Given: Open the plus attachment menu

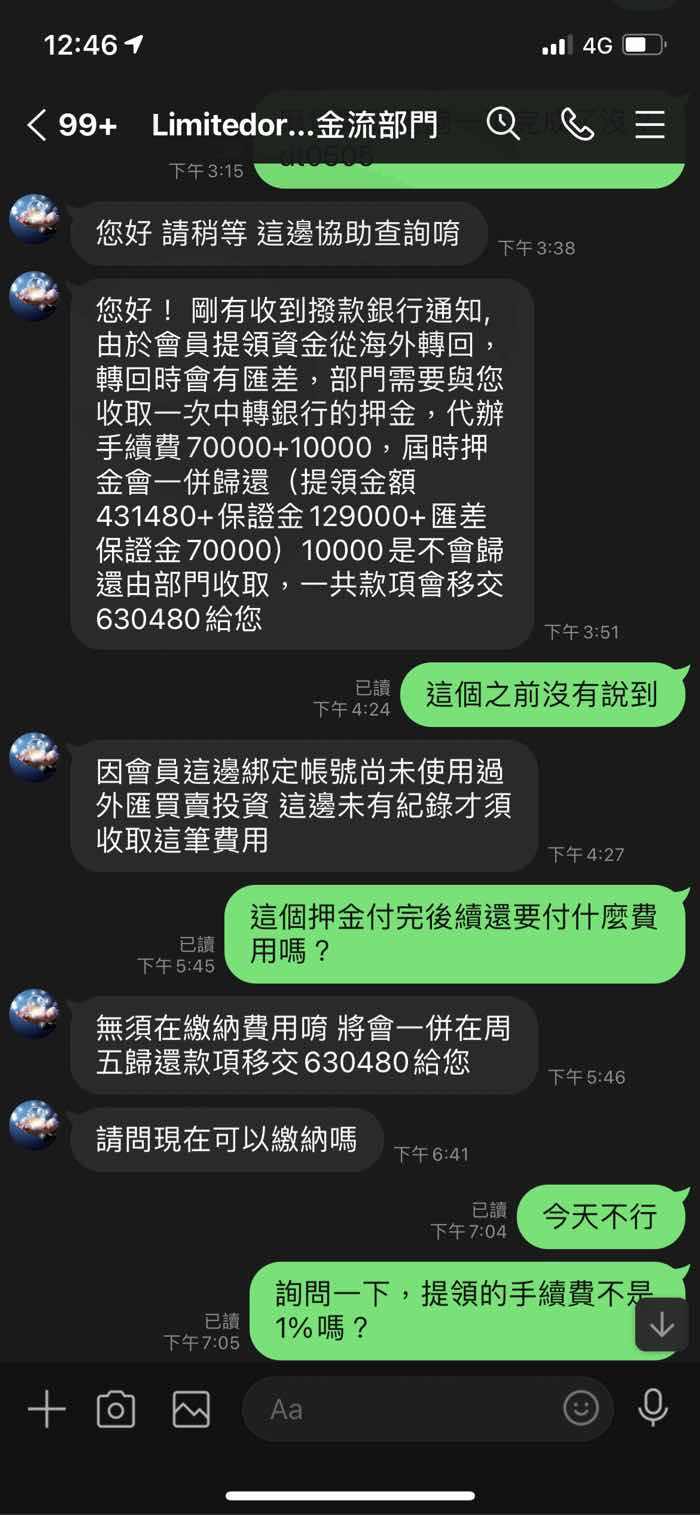Looking at the screenshot, I should click(x=46, y=1409).
